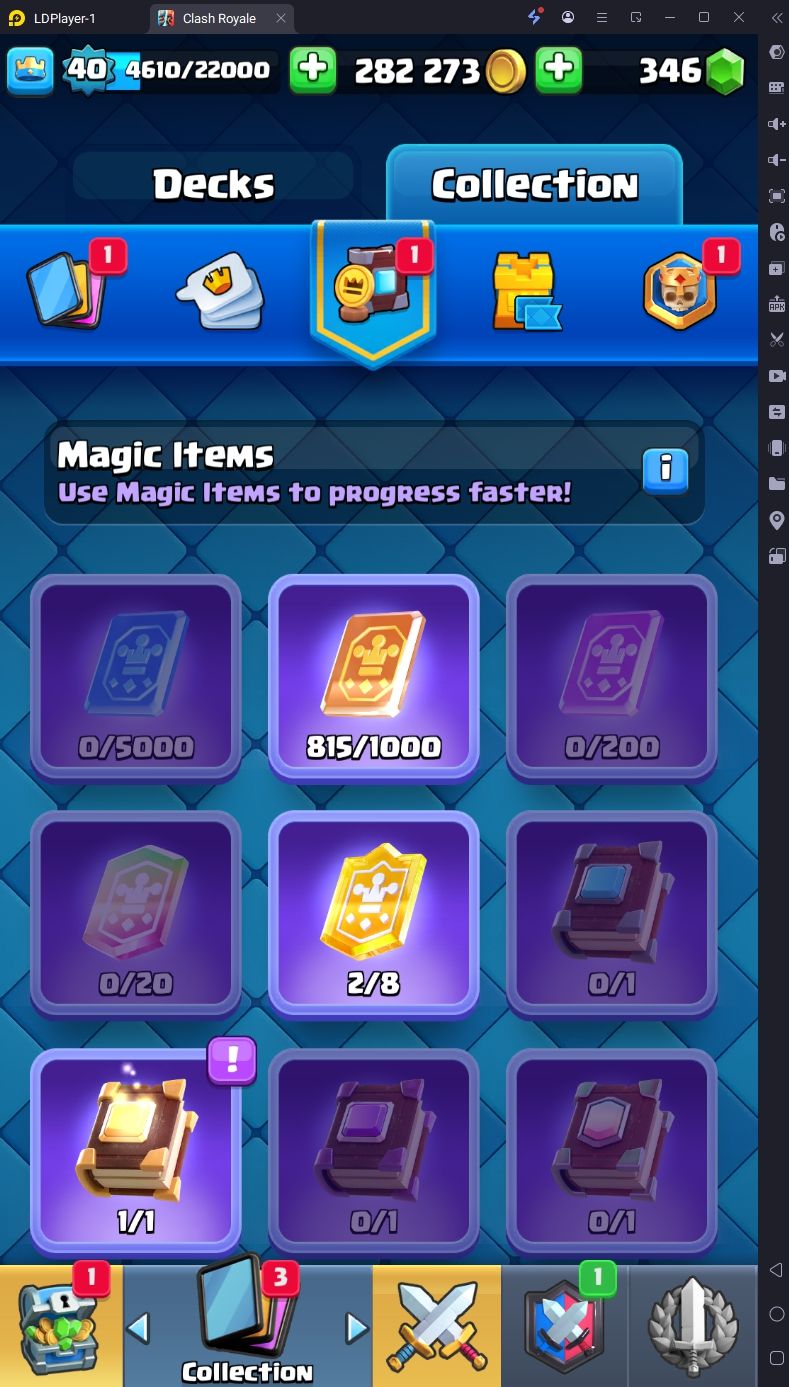Image resolution: width=789 pixels, height=1387 pixels.
Task: Select the wild card showing 0/20
Action: pos(136,910)
